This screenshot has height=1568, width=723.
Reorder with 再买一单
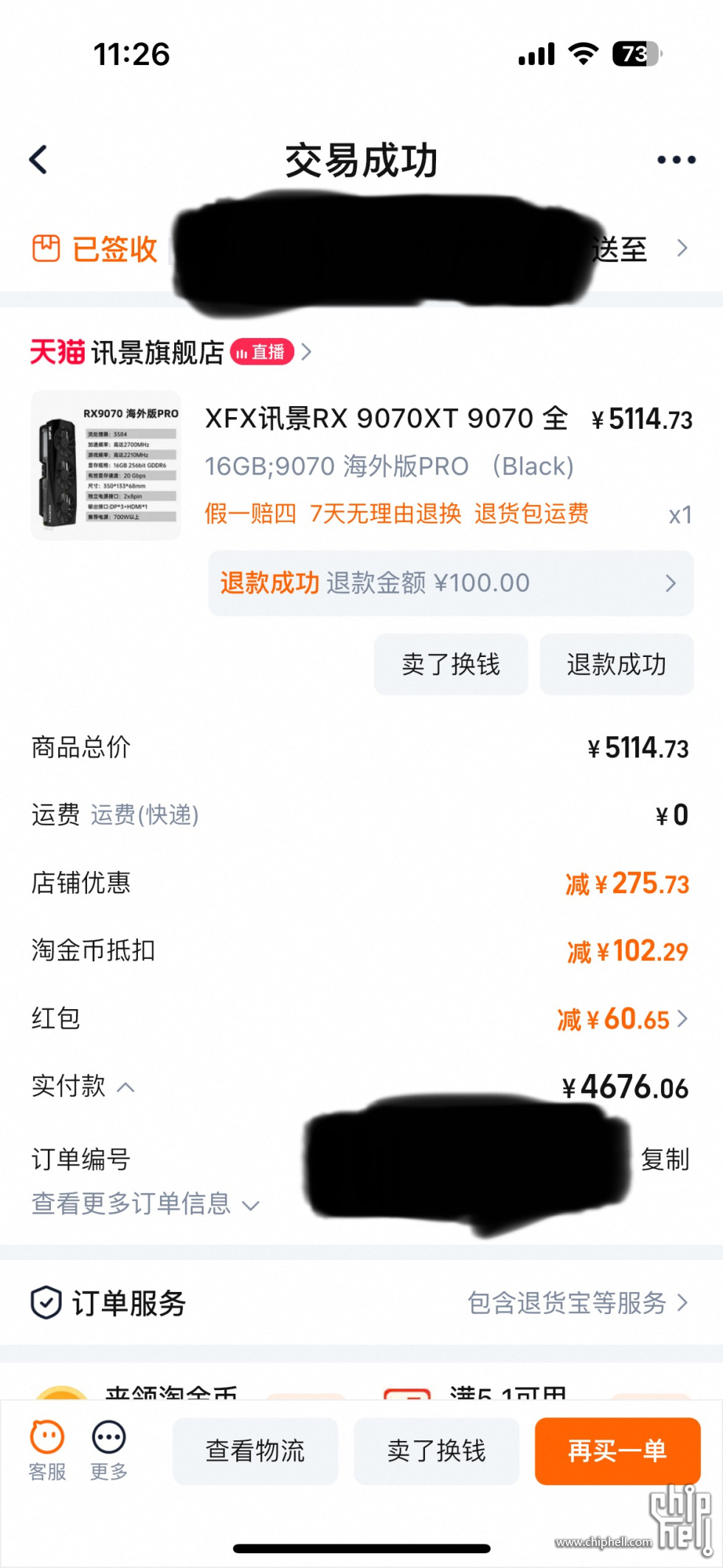click(x=617, y=1451)
